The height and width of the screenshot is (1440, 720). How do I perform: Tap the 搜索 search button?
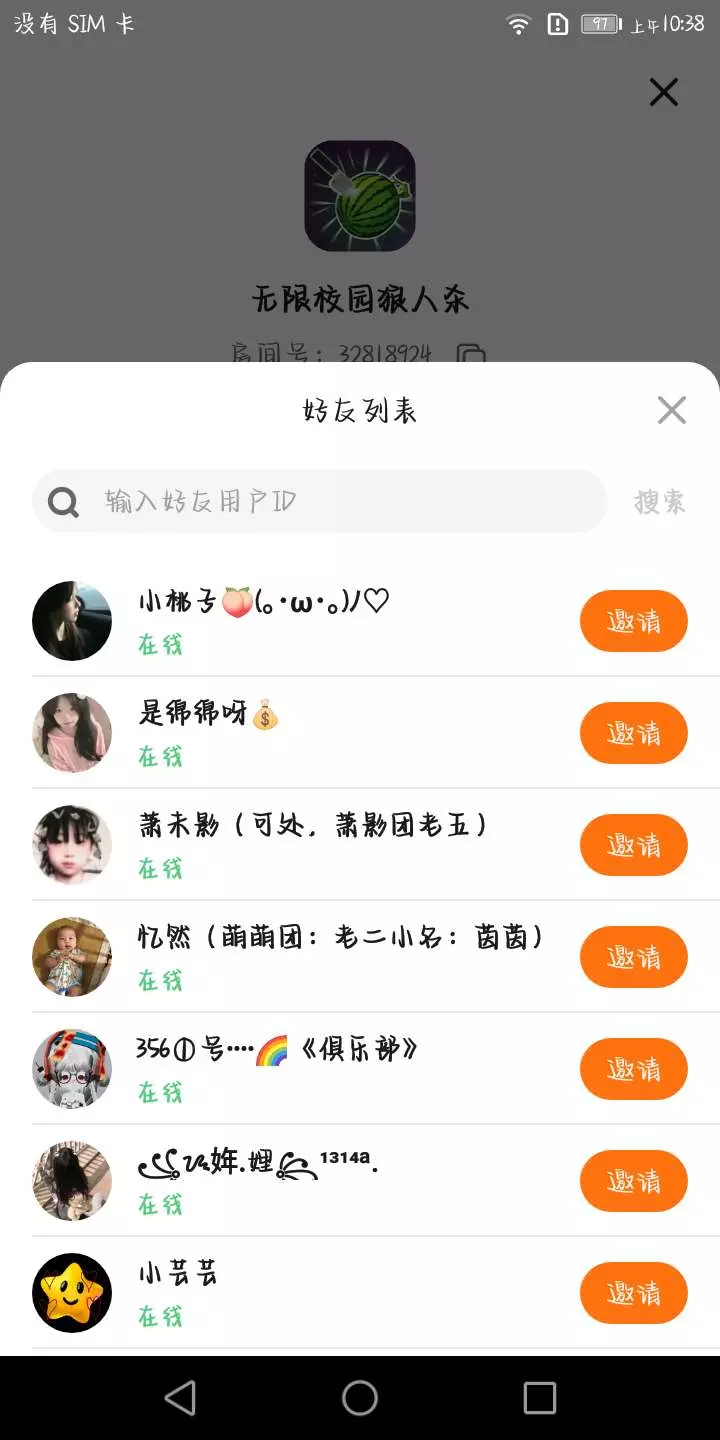pos(660,501)
